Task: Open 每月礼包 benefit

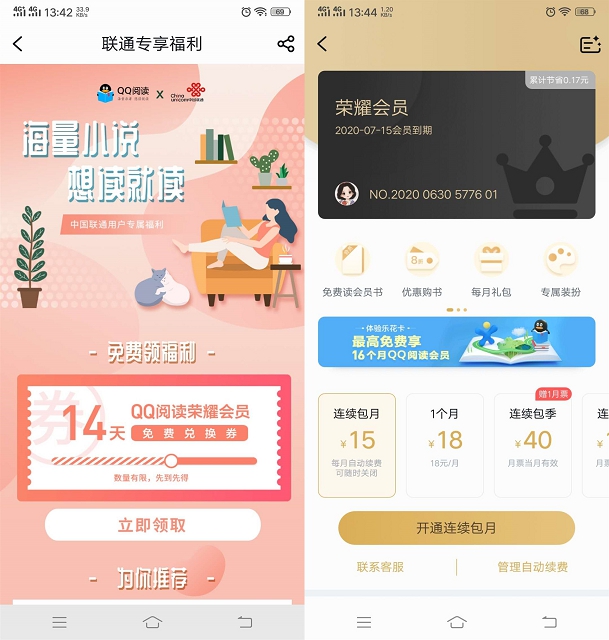Action: pyautogui.click(x=491, y=270)
